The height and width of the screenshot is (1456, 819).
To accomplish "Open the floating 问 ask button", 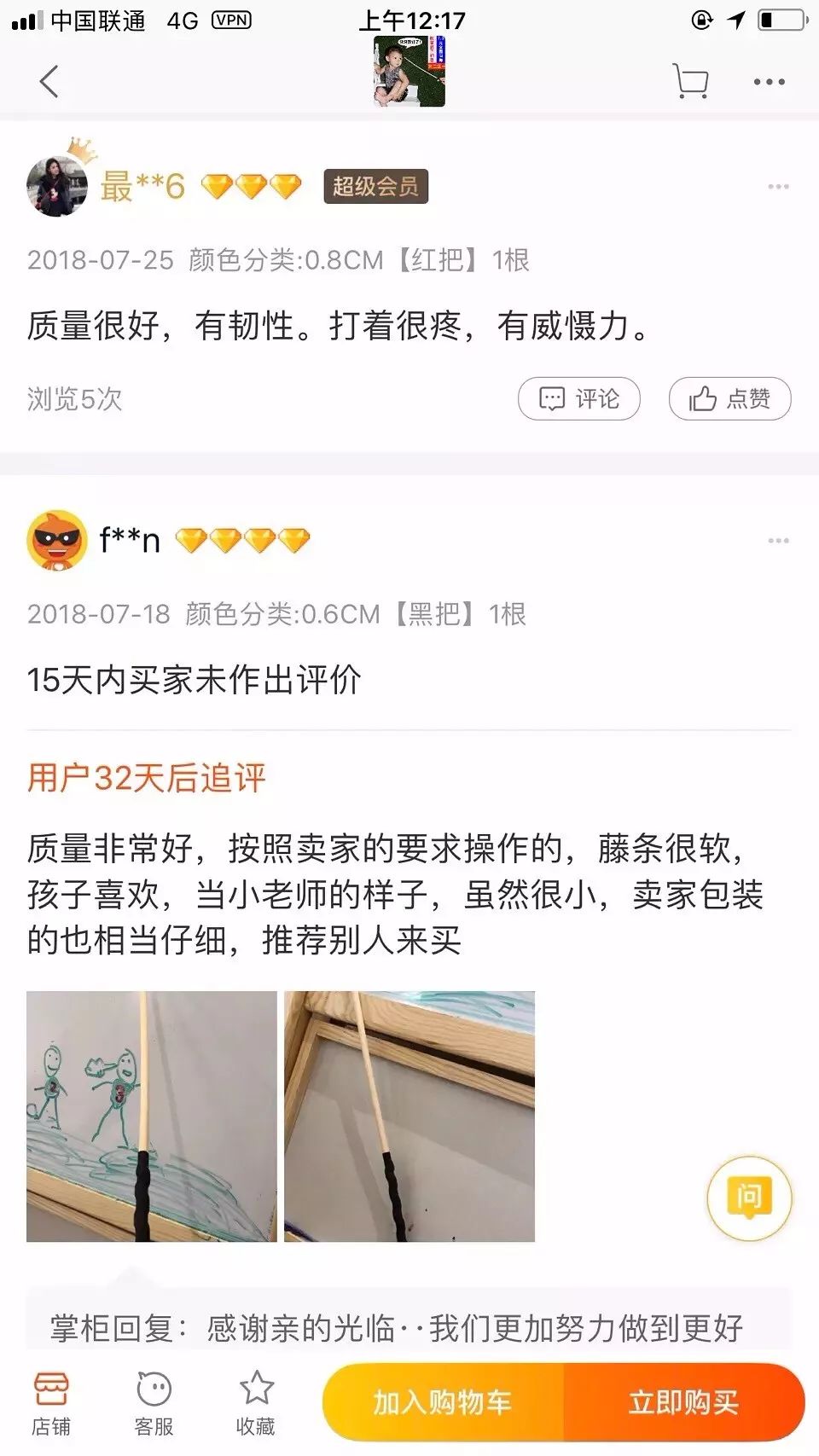I will coord(749,1198).
